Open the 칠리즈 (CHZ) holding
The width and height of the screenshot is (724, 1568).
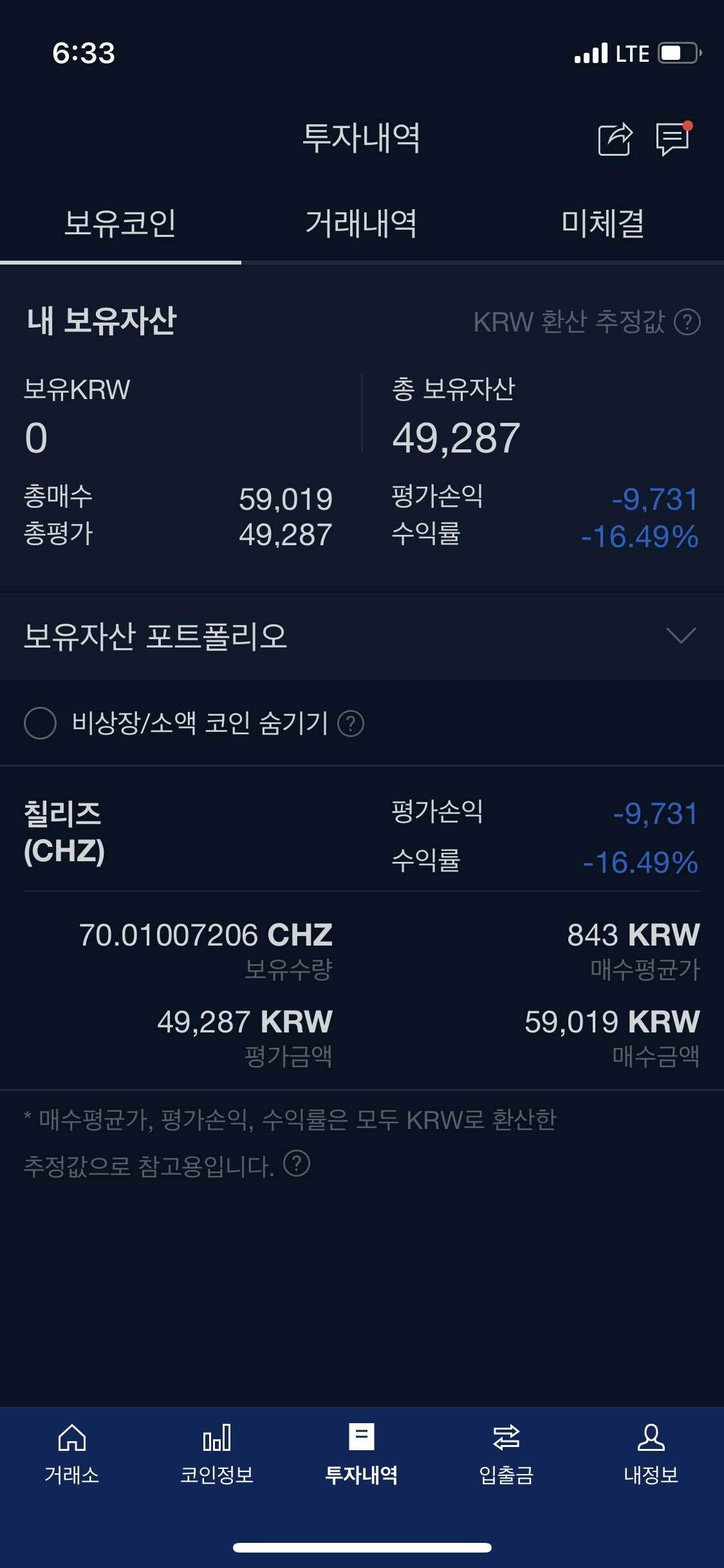click(64, 832)
